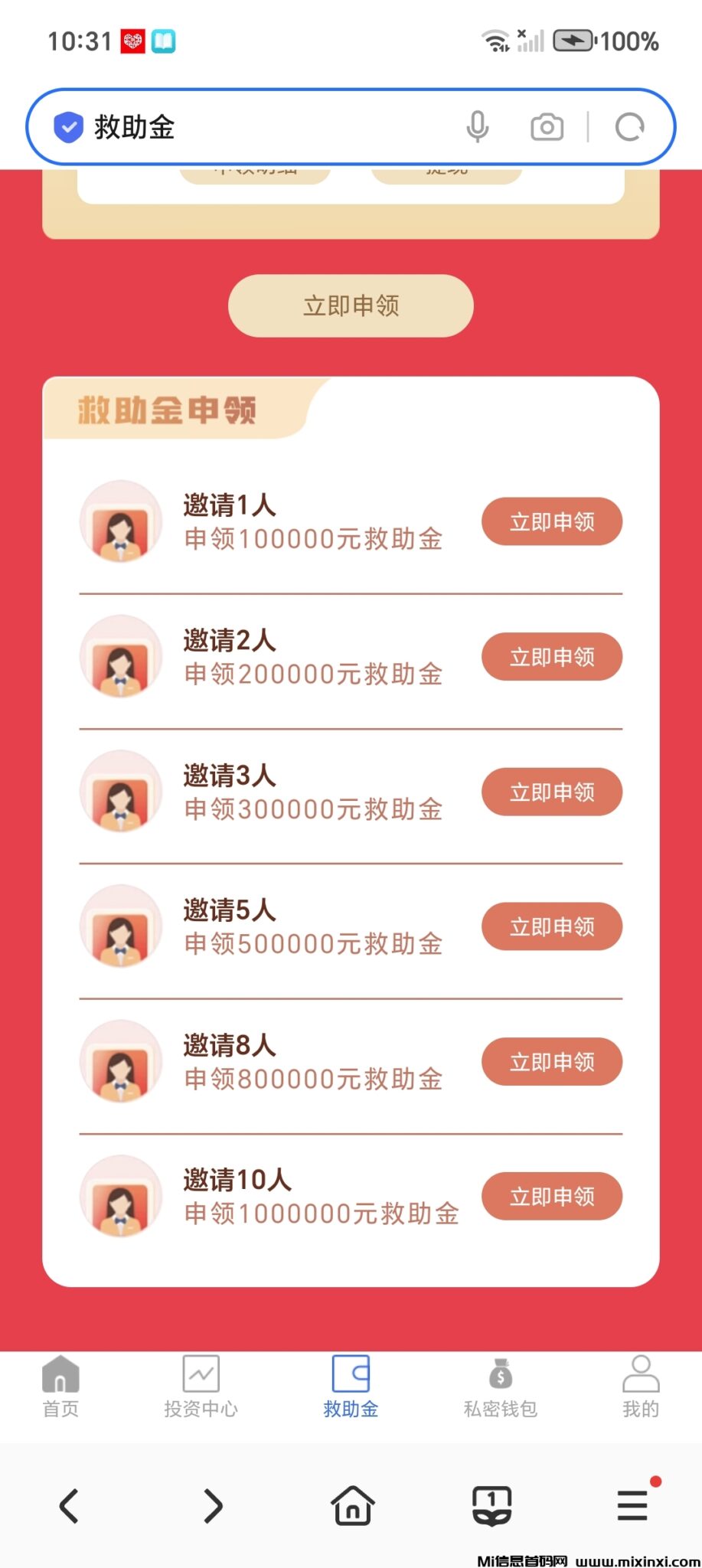Open camera search via the camera icon

click(x=546, y=126)
